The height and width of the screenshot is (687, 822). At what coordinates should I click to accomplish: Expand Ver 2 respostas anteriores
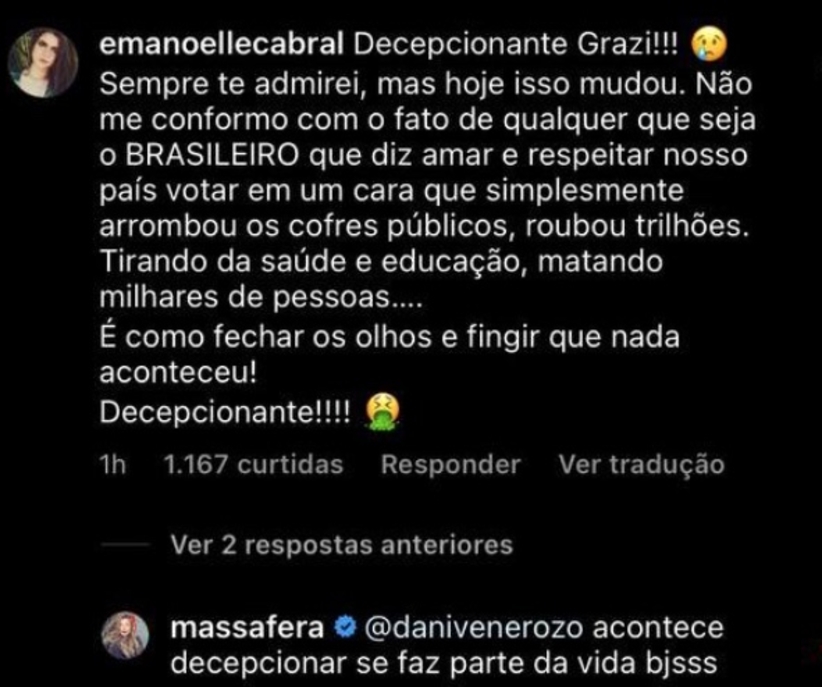click(x=342, y=545)
